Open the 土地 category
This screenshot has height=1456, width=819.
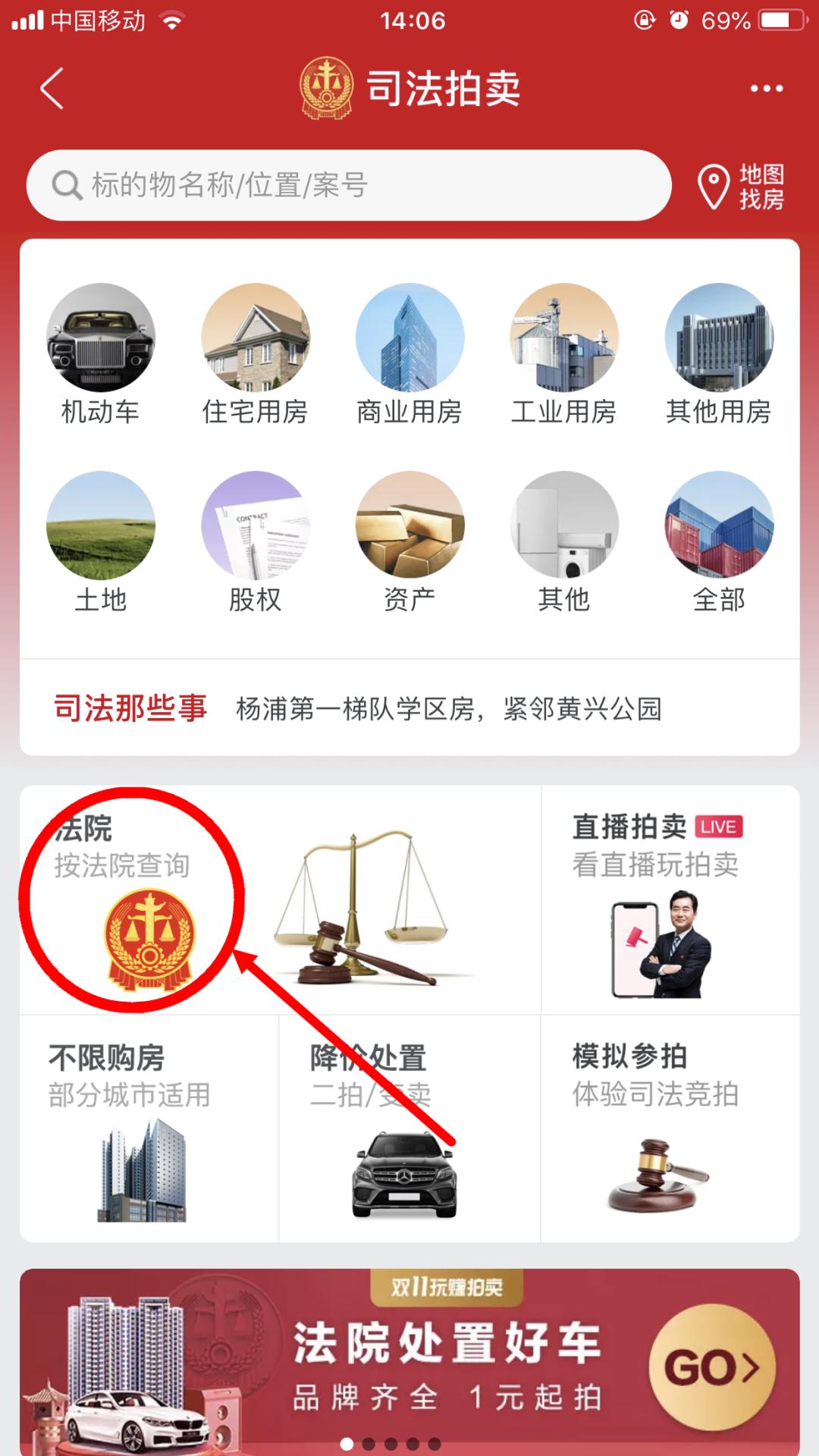click(101, 541)
